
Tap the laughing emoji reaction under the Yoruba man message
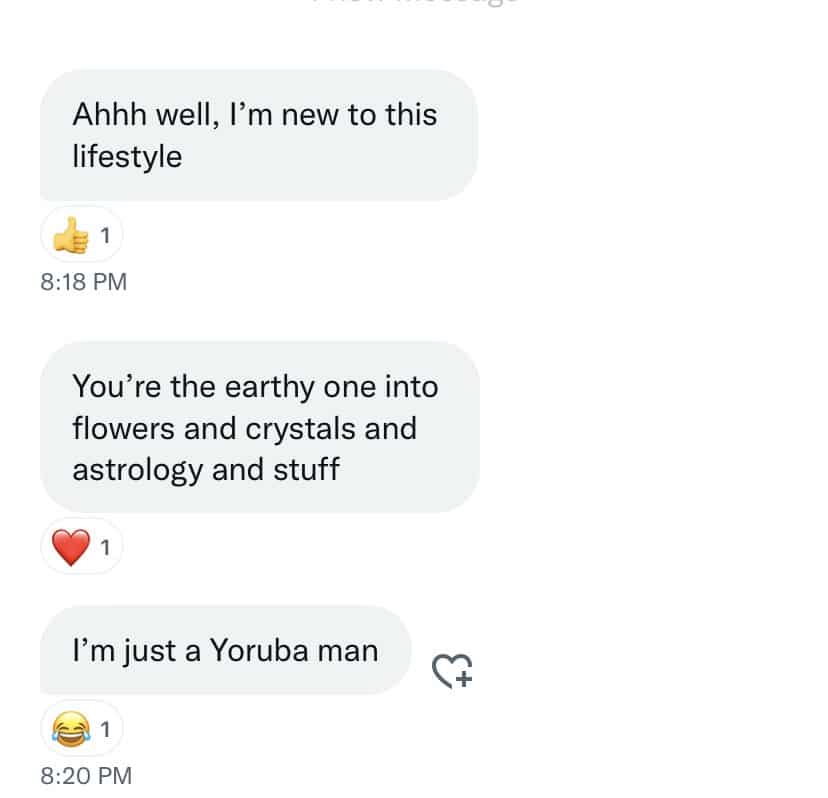point(81,728)
